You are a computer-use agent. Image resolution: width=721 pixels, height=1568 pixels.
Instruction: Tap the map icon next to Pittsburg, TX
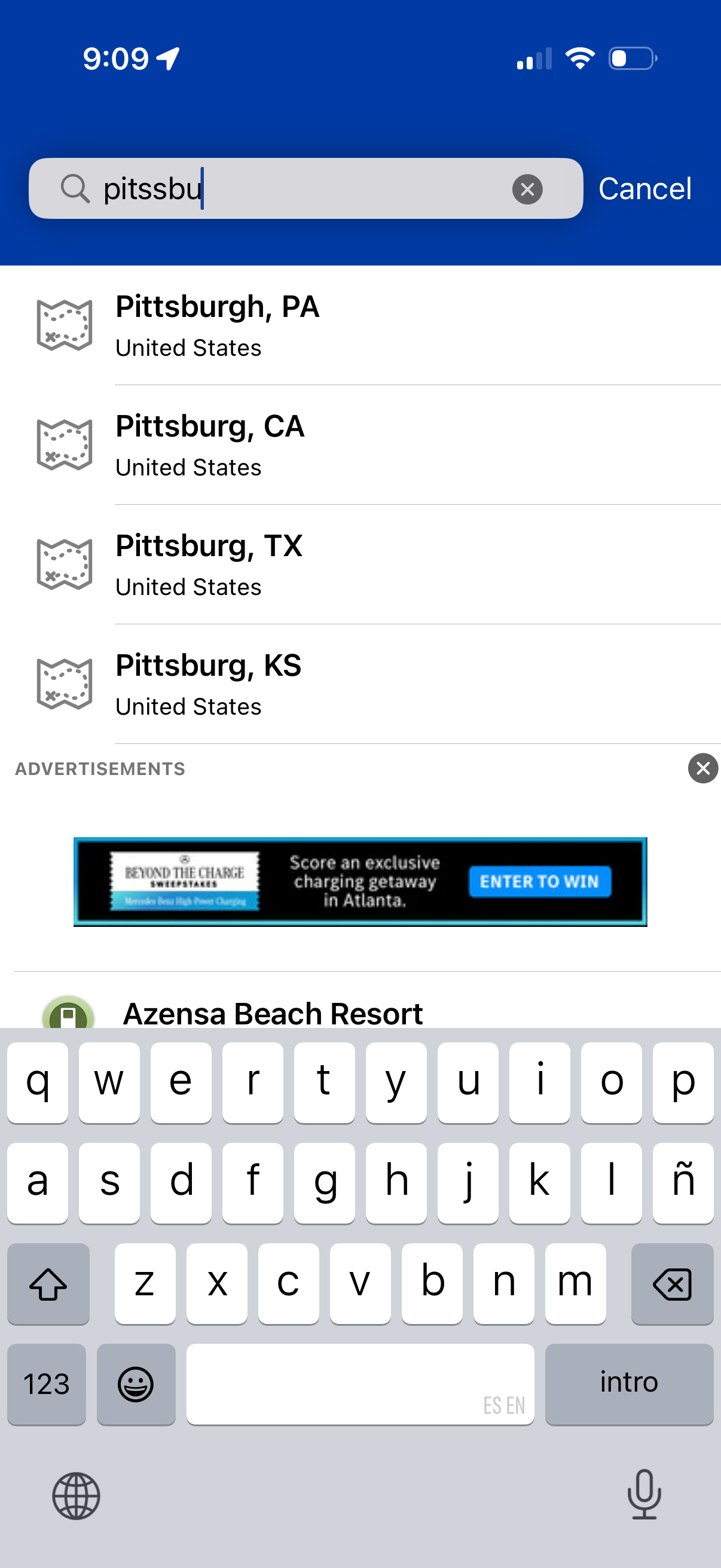(x=64, y=565)
